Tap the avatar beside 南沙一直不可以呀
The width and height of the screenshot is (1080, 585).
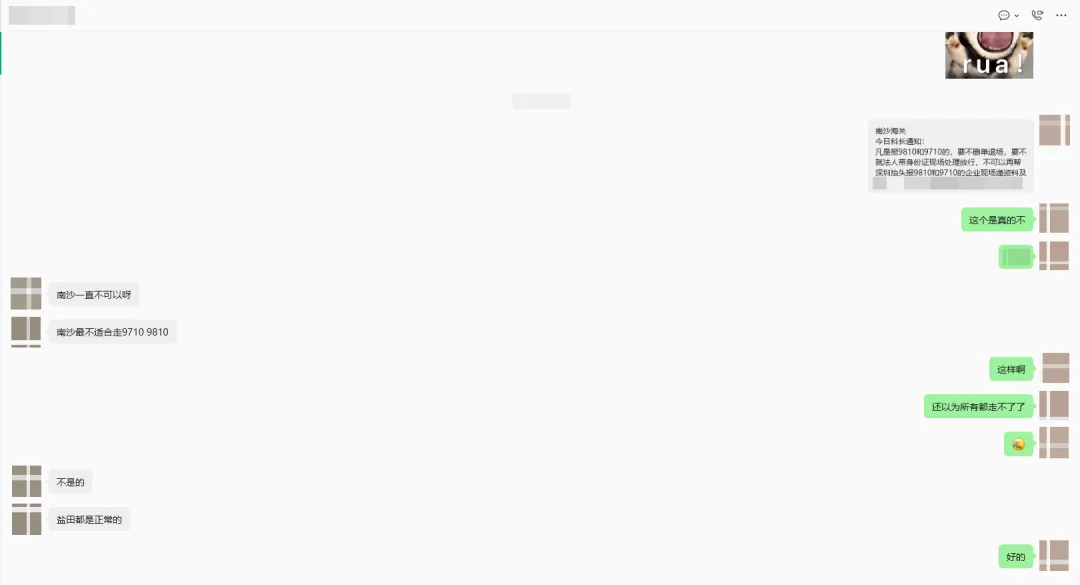[26, 294]
